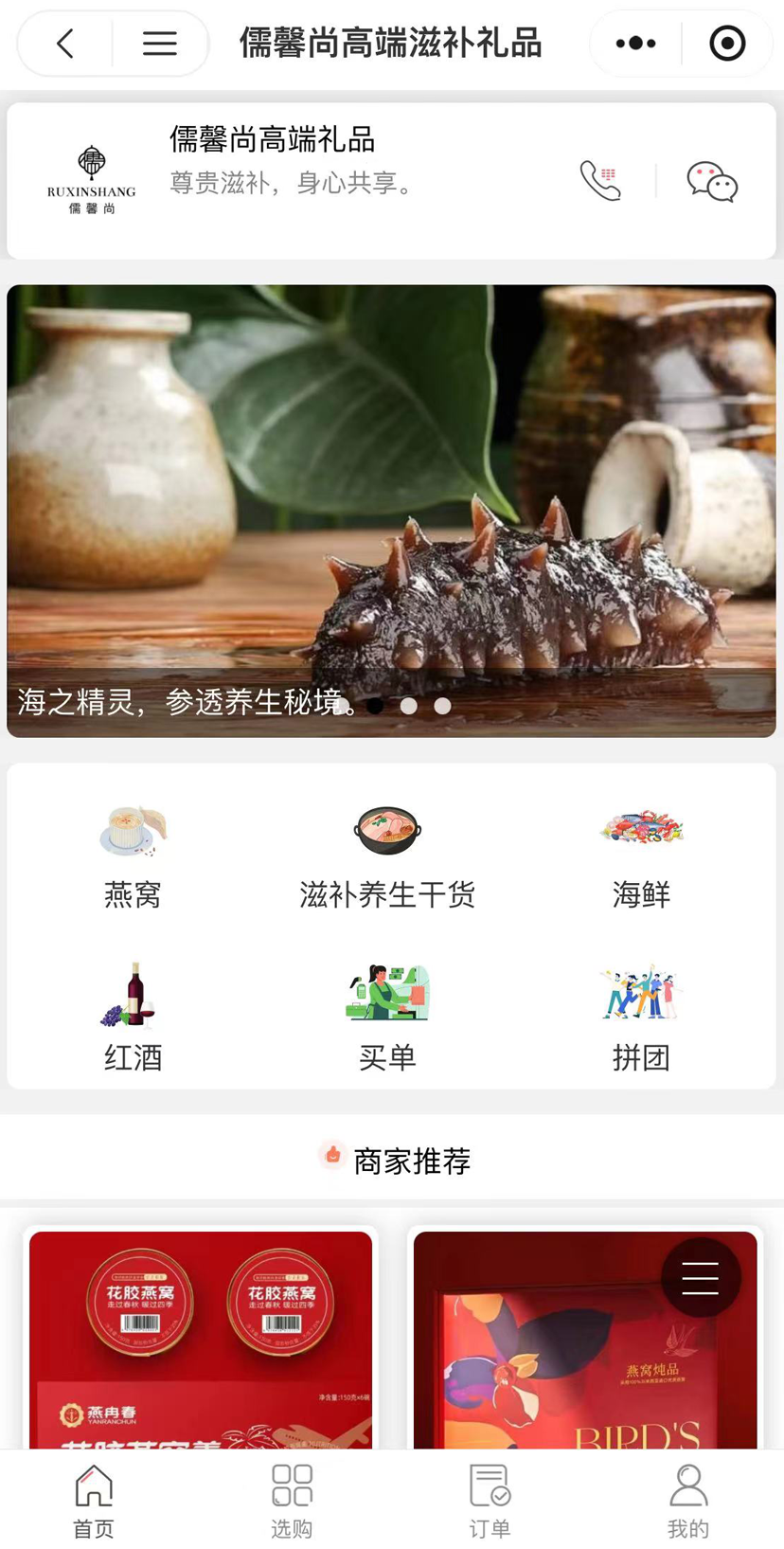Screen dimensions: 784x1549
Task: Browse the 红酒 category
Action: tap(133, 1018)
